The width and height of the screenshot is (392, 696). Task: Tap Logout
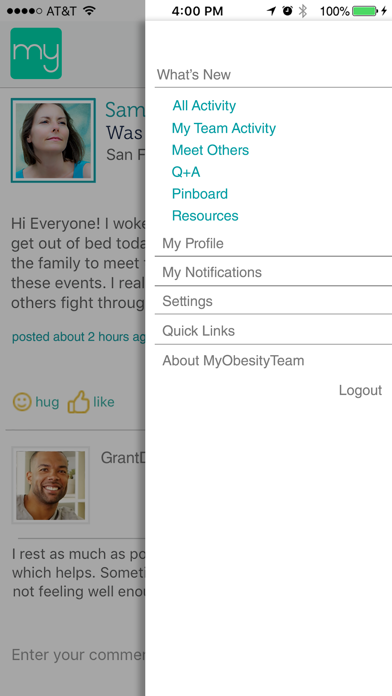coord(360,390)
